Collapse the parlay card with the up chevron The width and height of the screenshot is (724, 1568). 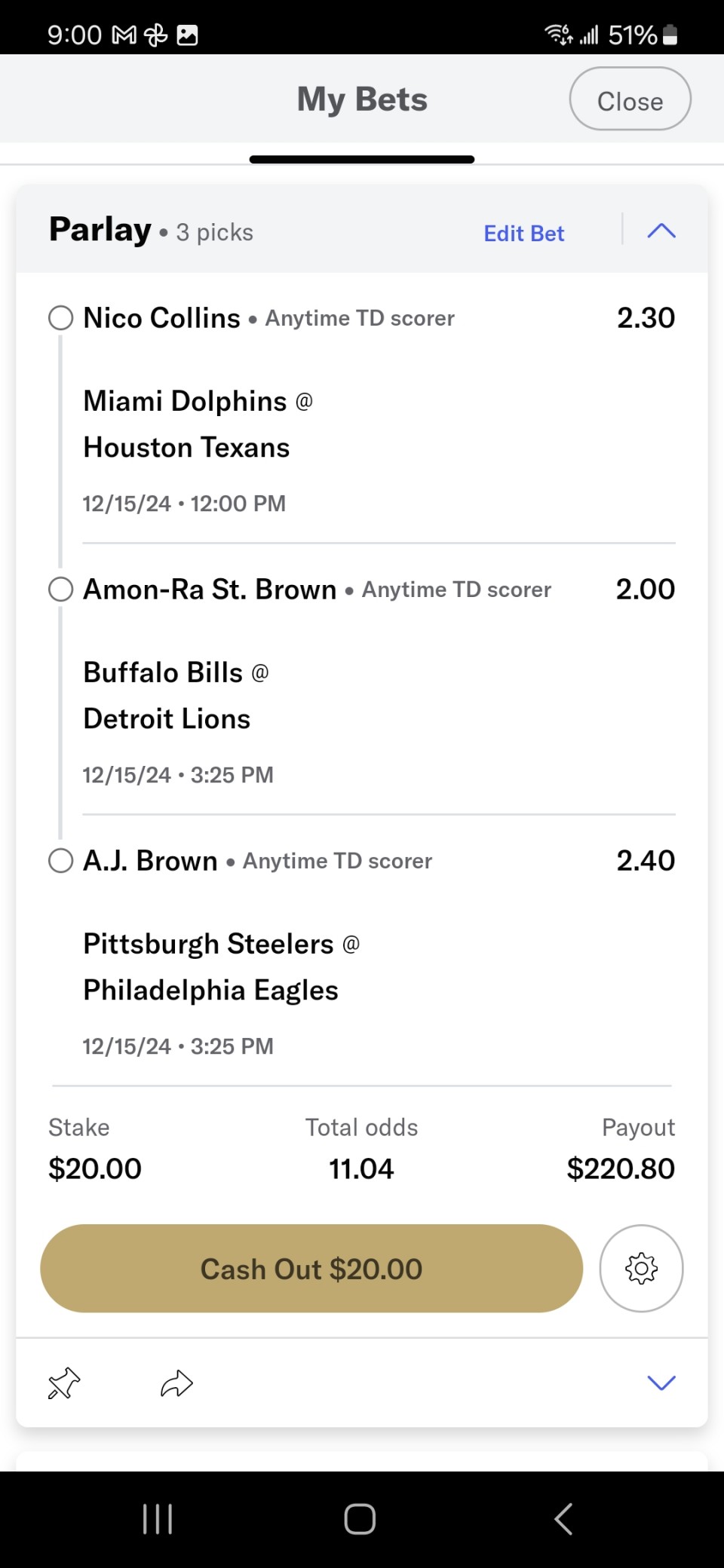point(661,231)
